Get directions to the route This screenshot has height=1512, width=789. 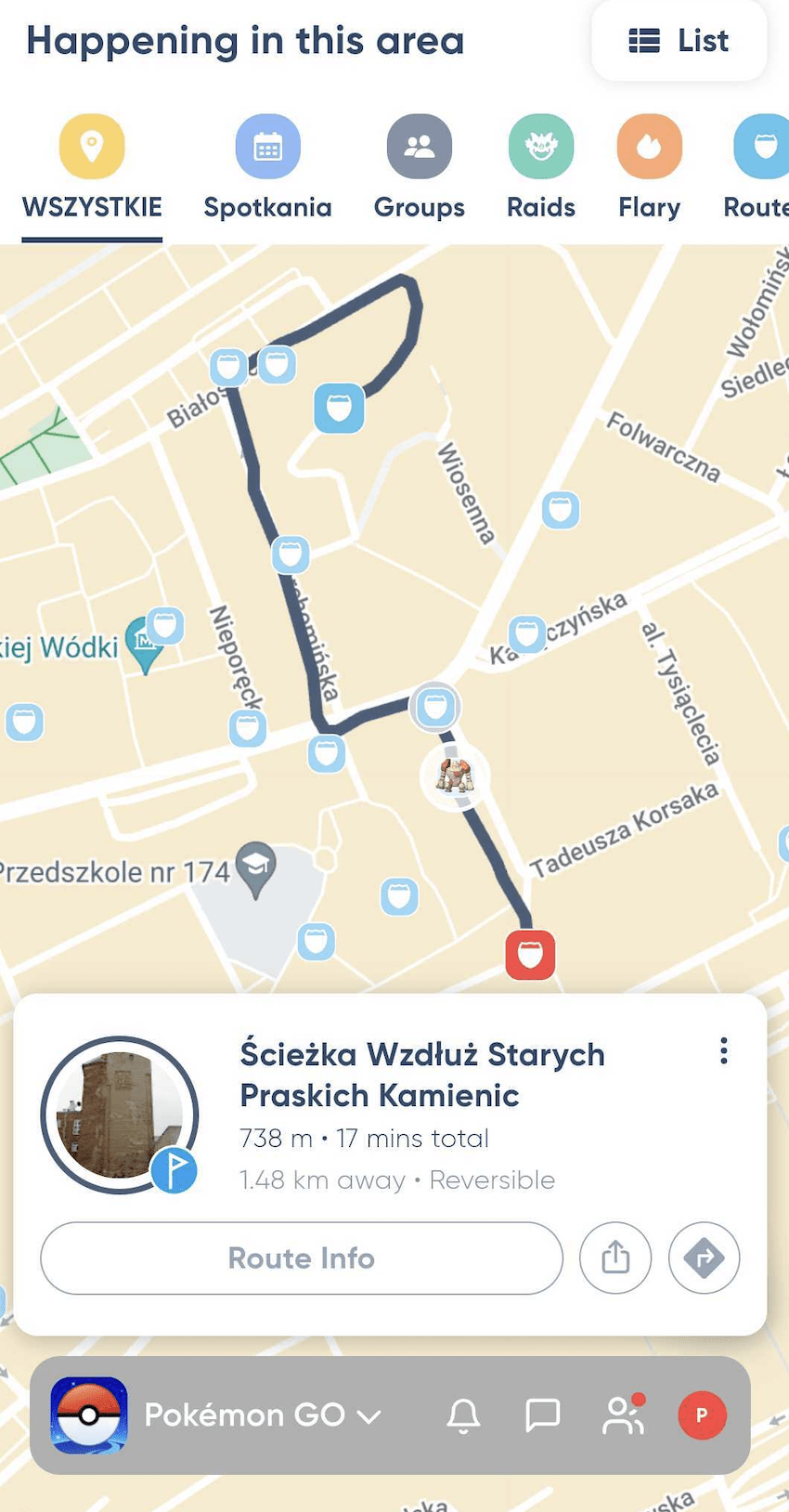[704, 1258]
